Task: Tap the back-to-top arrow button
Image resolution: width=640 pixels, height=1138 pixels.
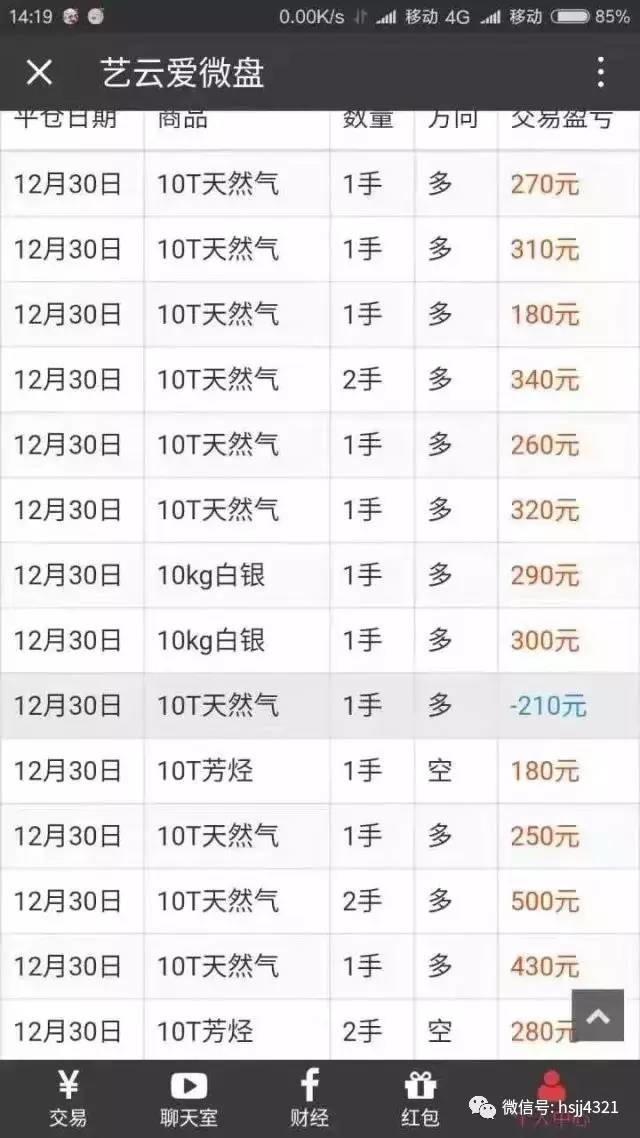Action: pyautogui.click(x=598, y=1015)
